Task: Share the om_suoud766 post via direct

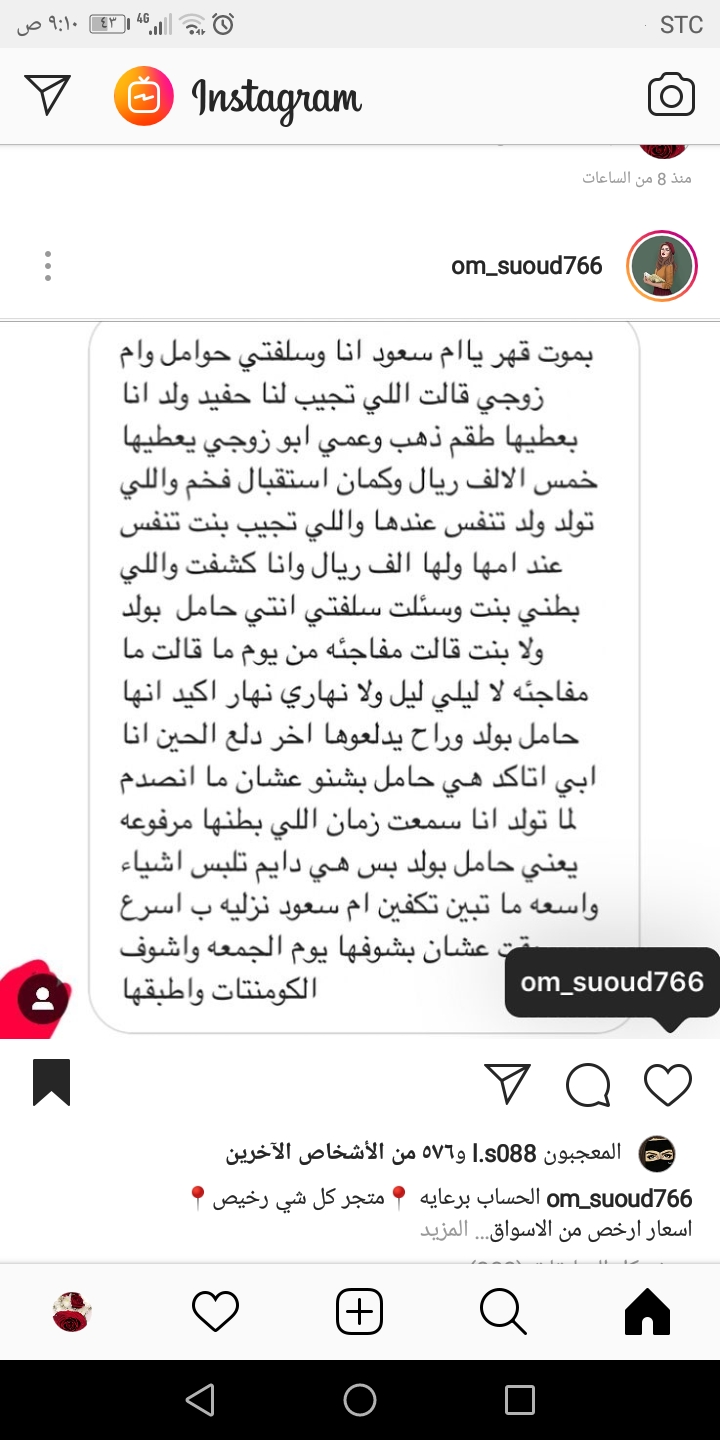Action: point(507,1085)
